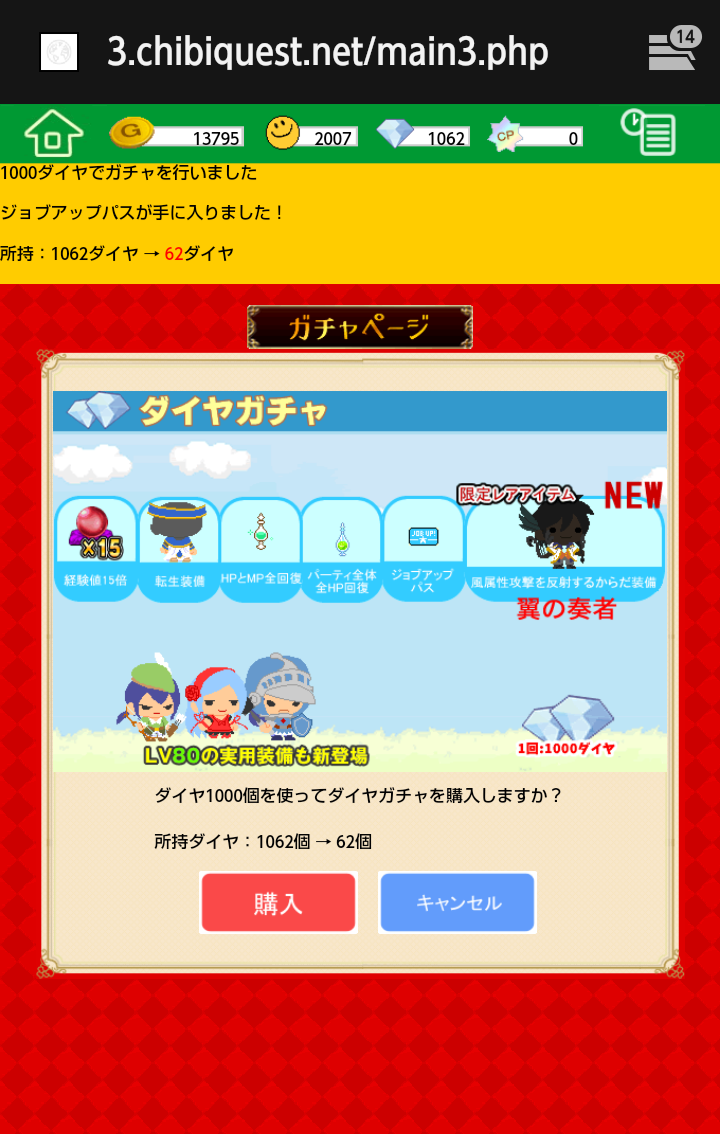Open the quest log clock-list icon

point(648,133)
